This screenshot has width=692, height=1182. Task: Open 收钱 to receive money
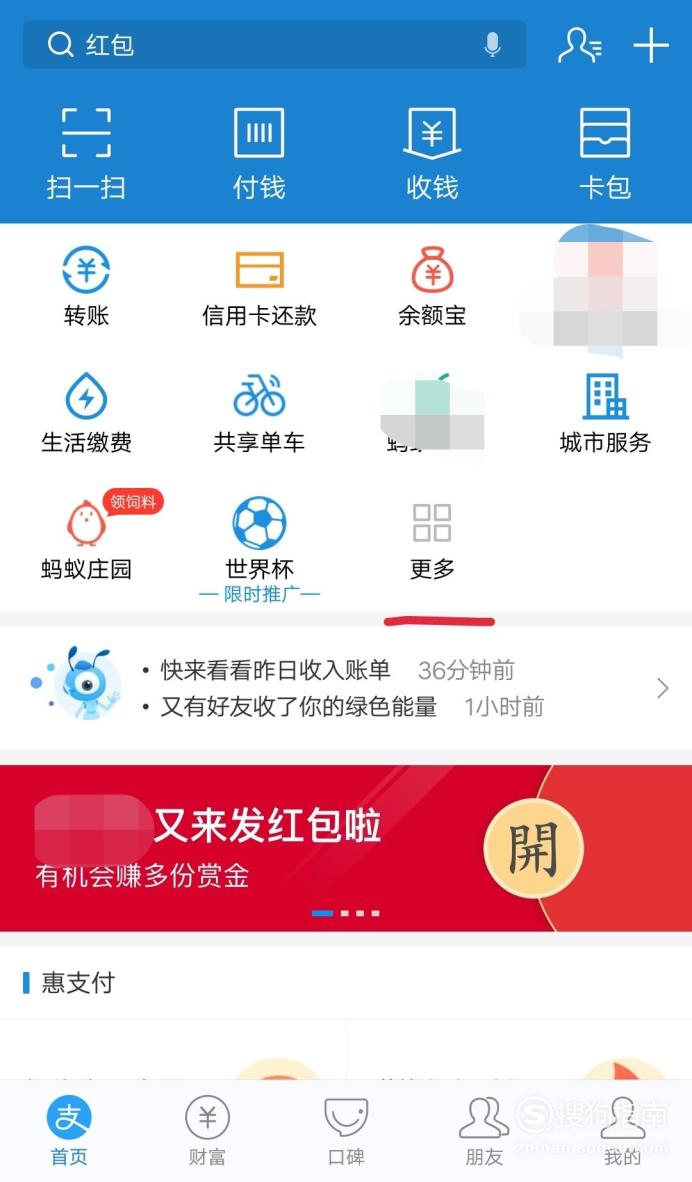point(432,154)
